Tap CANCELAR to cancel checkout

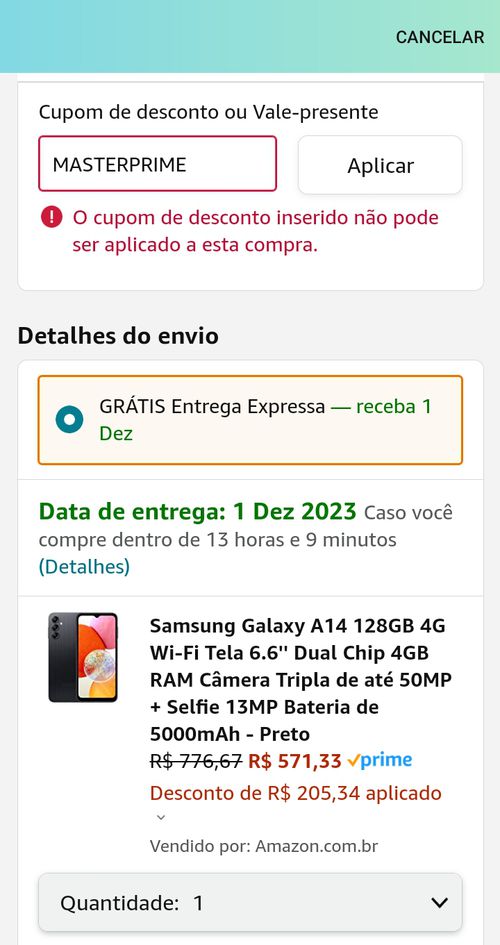[x=440, y=37]
